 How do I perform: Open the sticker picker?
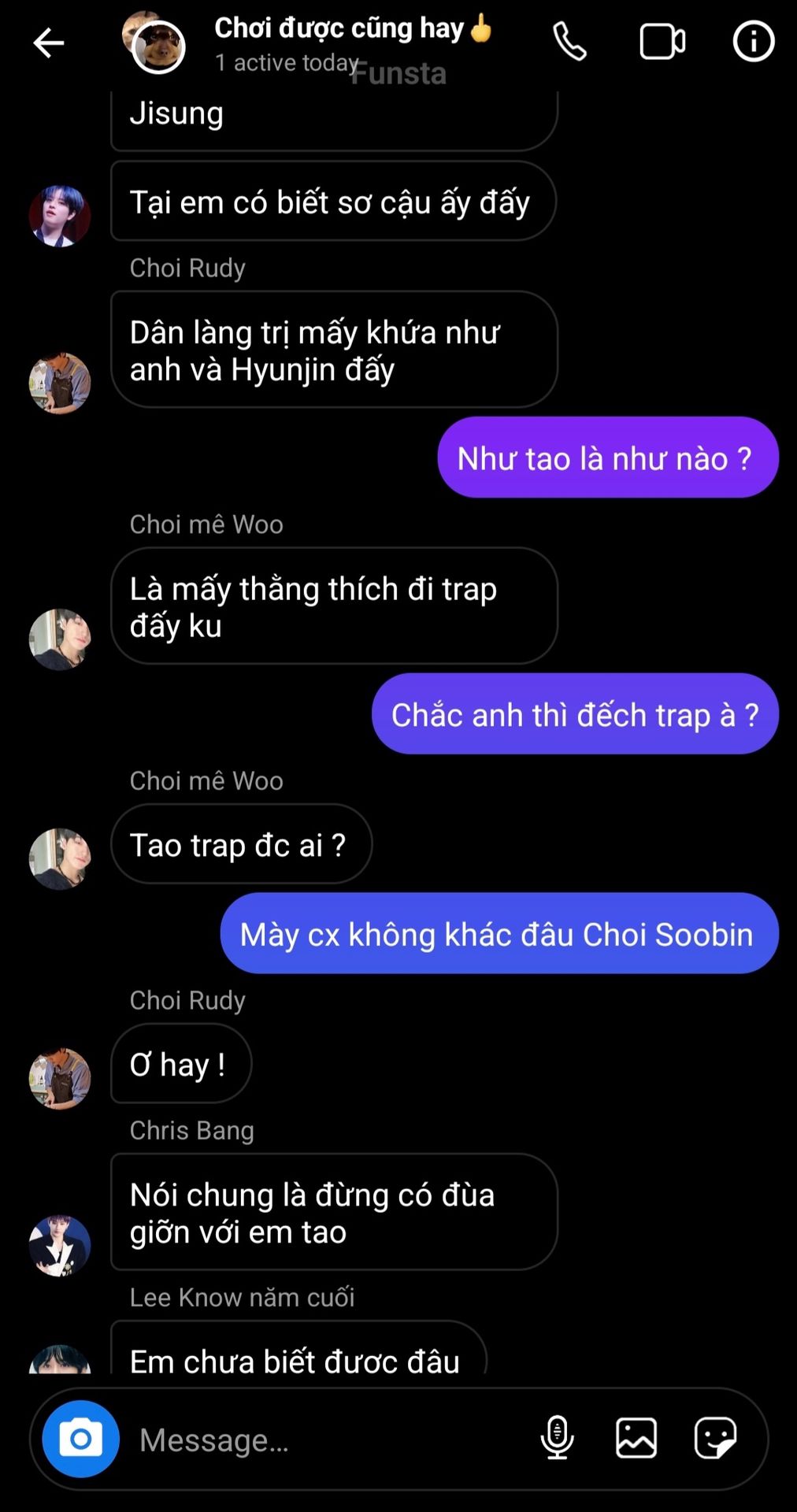pos(715,1439)
